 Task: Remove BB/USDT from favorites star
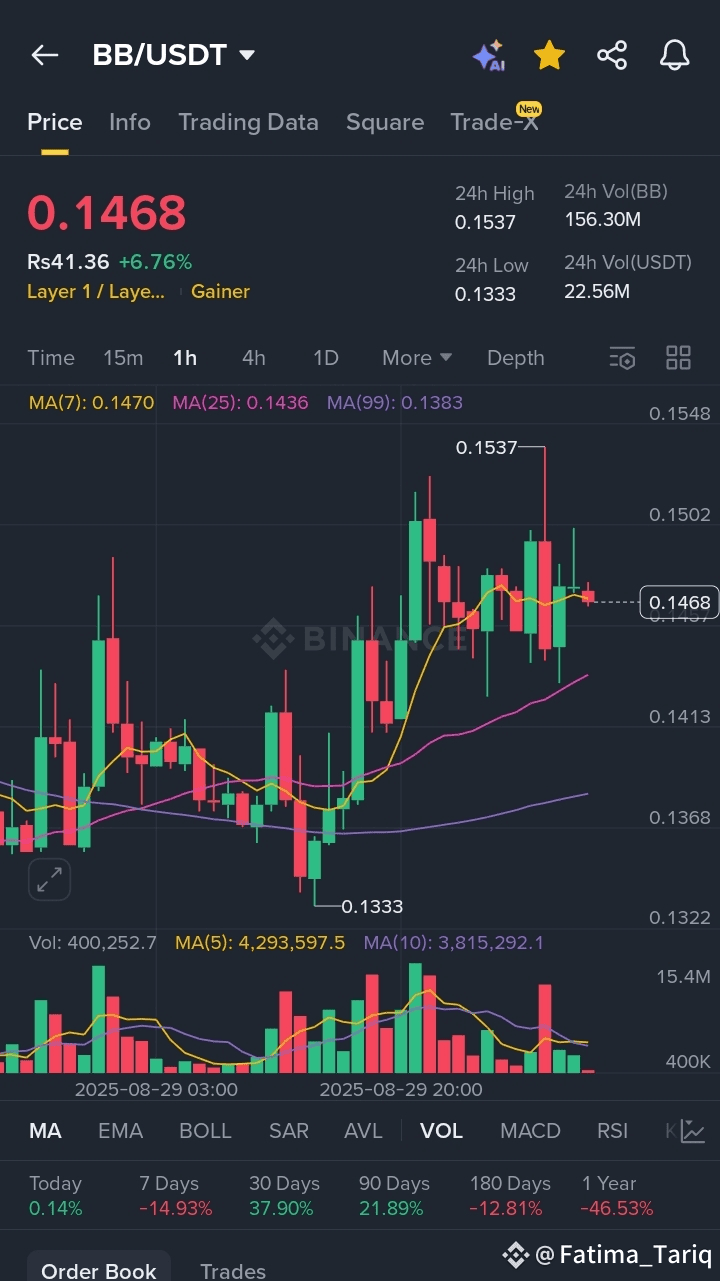click(x=549, y=55)
